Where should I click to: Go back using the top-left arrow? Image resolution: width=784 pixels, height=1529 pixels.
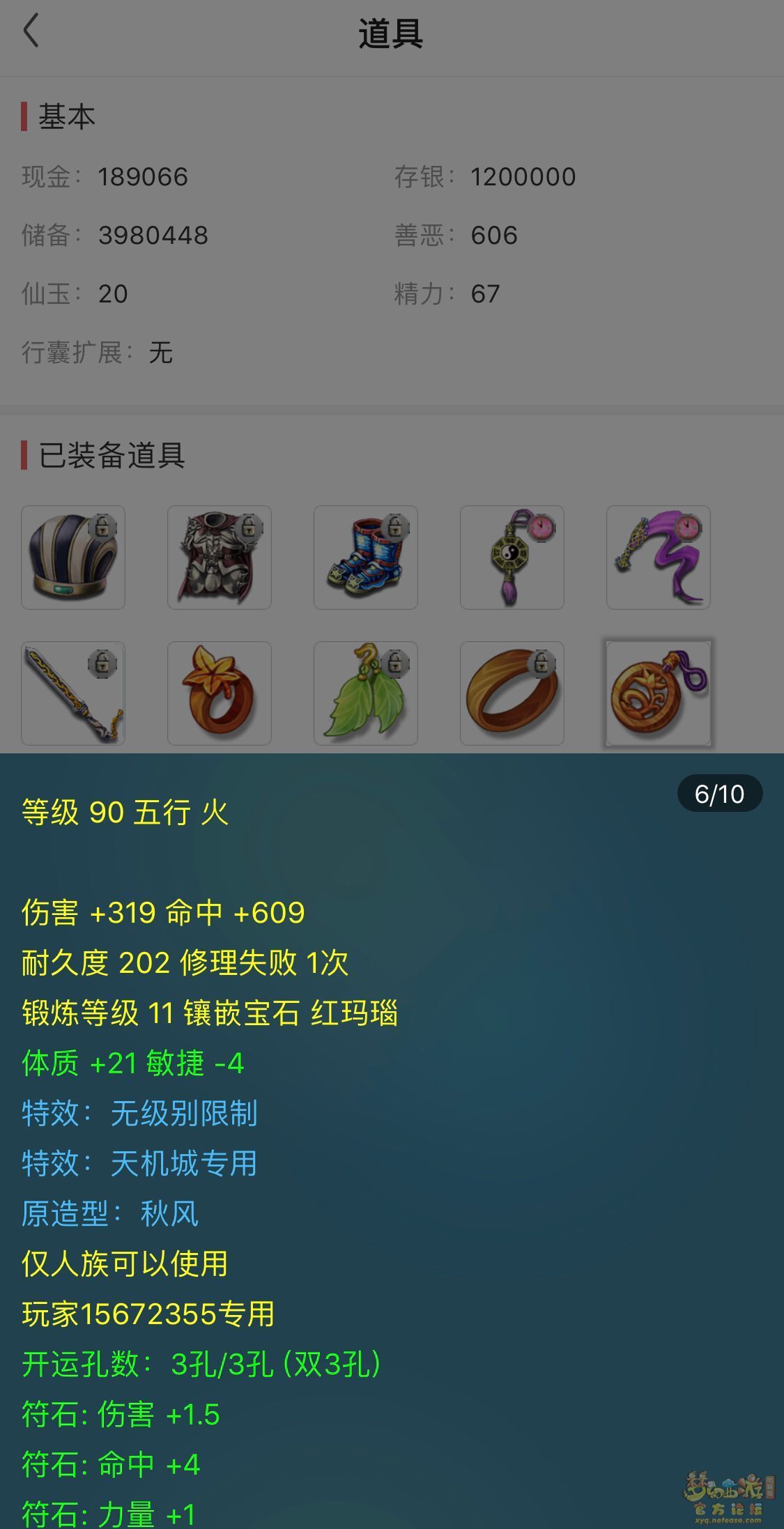31,32
